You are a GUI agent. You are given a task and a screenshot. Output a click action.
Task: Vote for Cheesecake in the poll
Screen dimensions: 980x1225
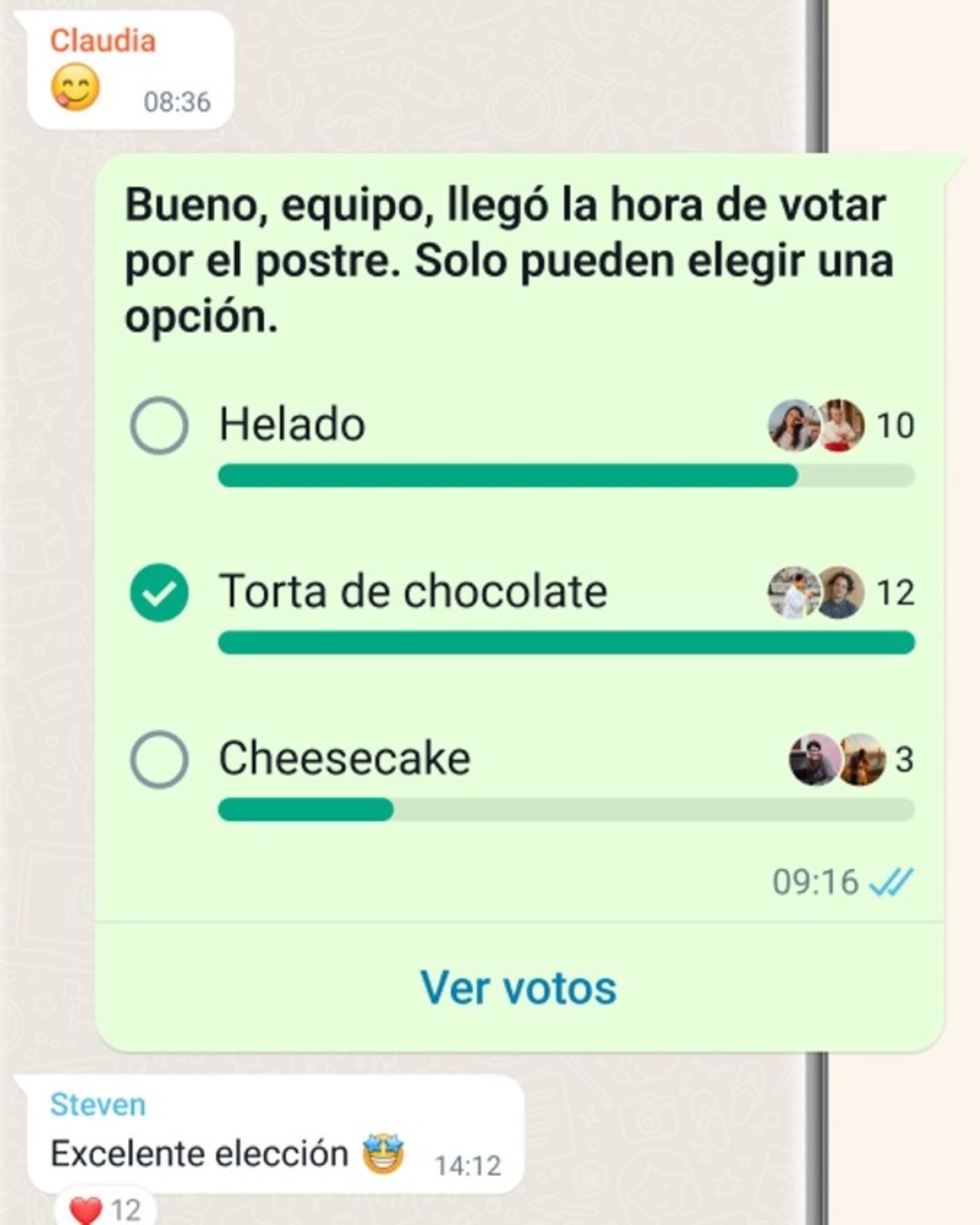point(159,759)
